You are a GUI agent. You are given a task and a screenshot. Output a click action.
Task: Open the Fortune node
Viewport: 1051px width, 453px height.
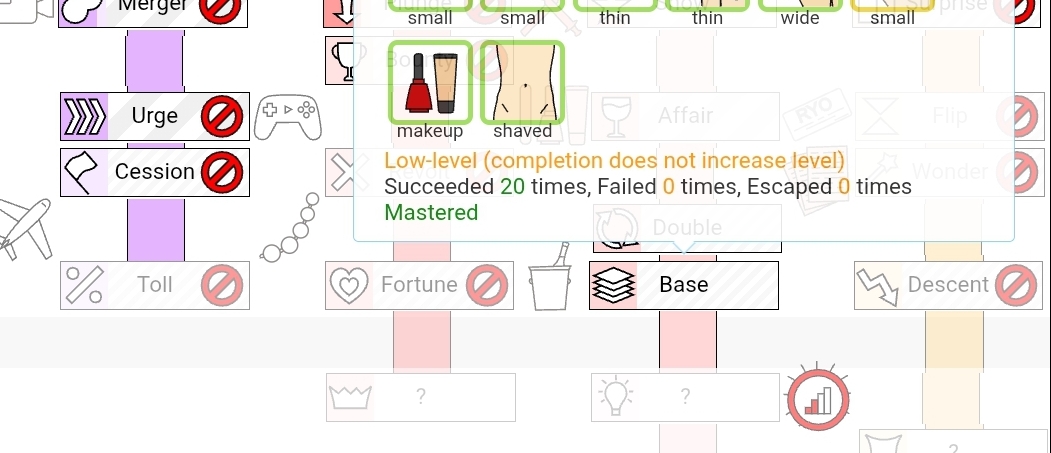419,285
